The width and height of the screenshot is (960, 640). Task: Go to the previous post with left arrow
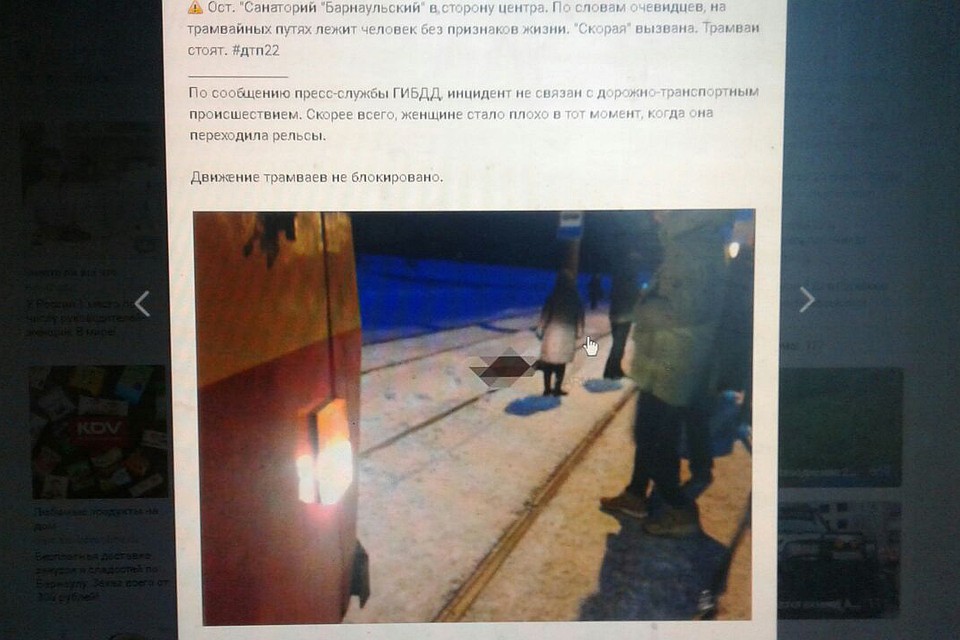(x=142, y=304)
